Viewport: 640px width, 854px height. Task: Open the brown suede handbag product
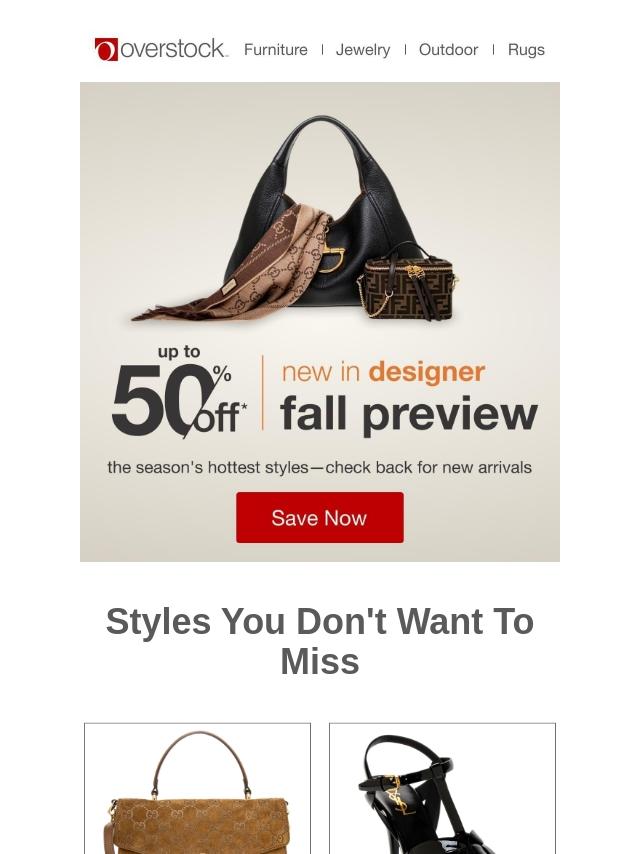[197, 790]
